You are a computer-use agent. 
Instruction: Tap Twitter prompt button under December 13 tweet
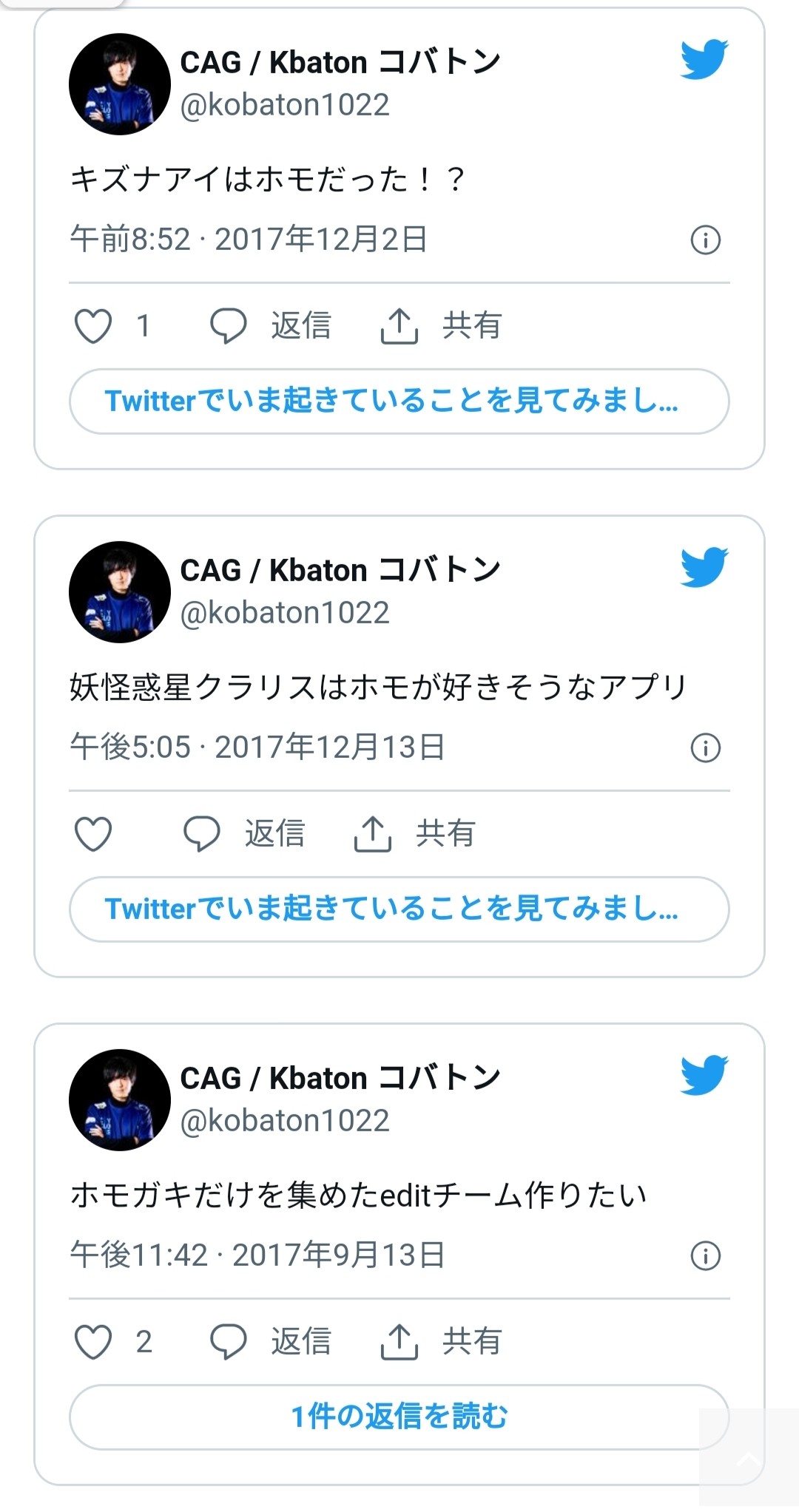point(399,909)
